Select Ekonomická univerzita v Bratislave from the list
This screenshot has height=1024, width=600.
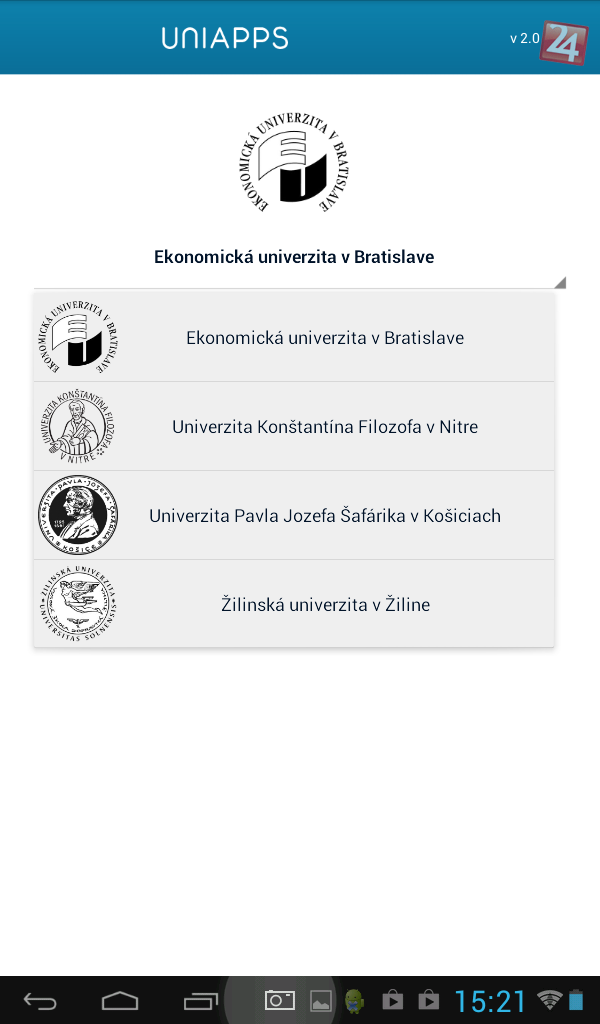294,338
